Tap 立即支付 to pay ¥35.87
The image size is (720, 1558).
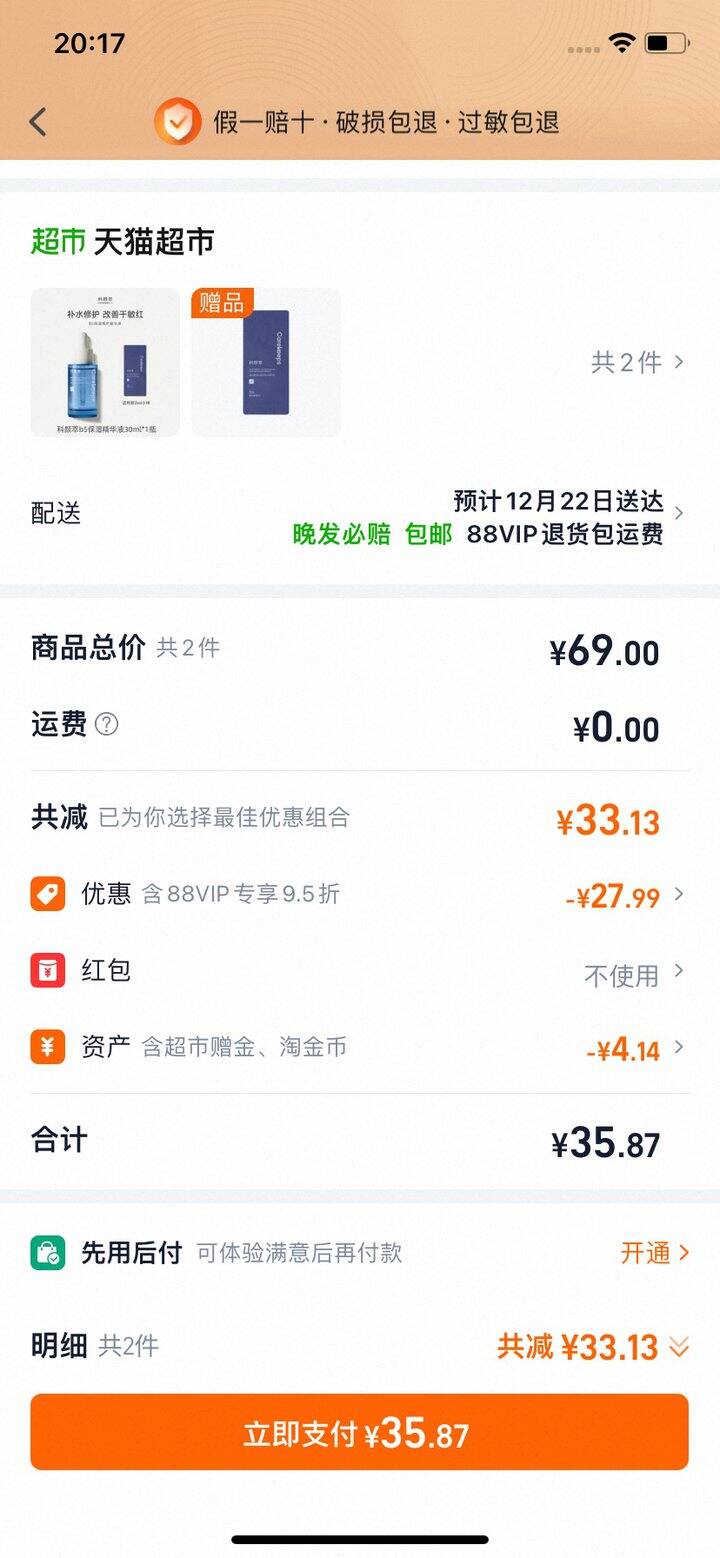point(360,1433)
